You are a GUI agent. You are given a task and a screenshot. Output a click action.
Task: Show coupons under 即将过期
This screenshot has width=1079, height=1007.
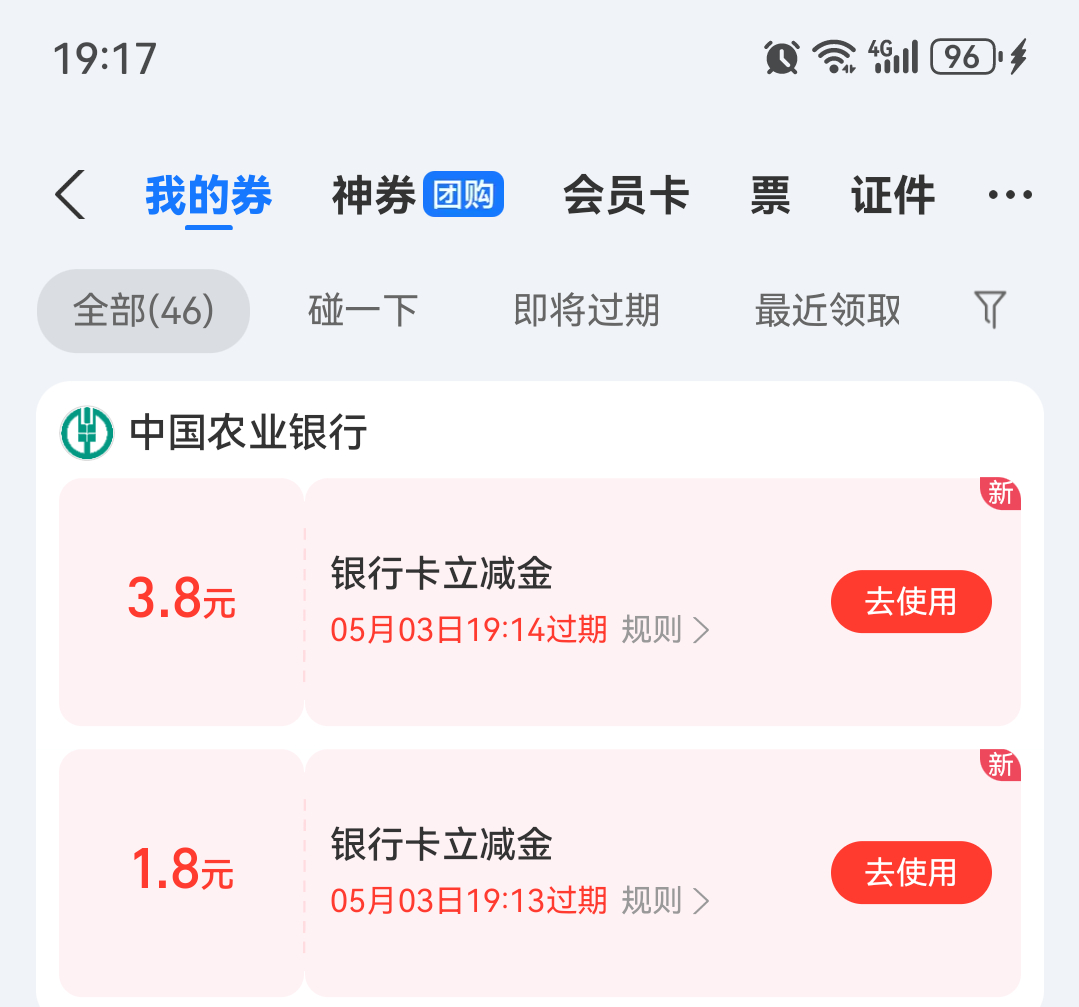pyautogui.click(x=586, y=311)
